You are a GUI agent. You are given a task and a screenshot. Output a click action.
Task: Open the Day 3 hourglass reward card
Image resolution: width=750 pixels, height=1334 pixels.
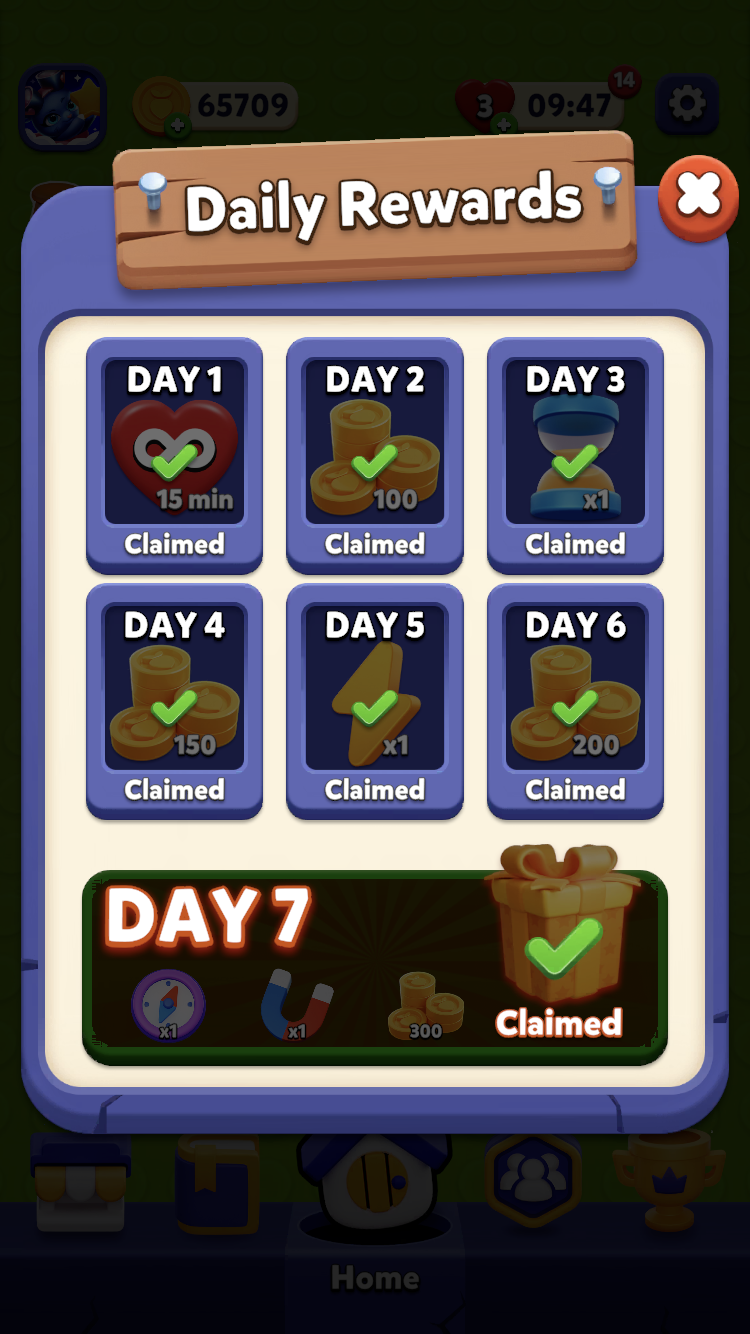pos(575,455)
